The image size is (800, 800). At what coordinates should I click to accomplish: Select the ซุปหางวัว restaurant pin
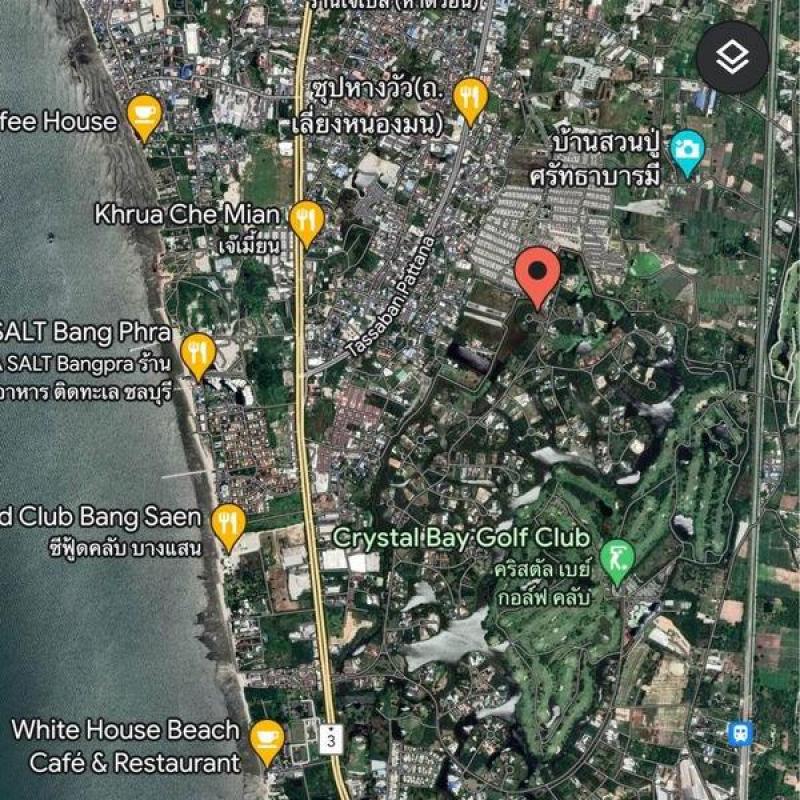click(470, 98)
